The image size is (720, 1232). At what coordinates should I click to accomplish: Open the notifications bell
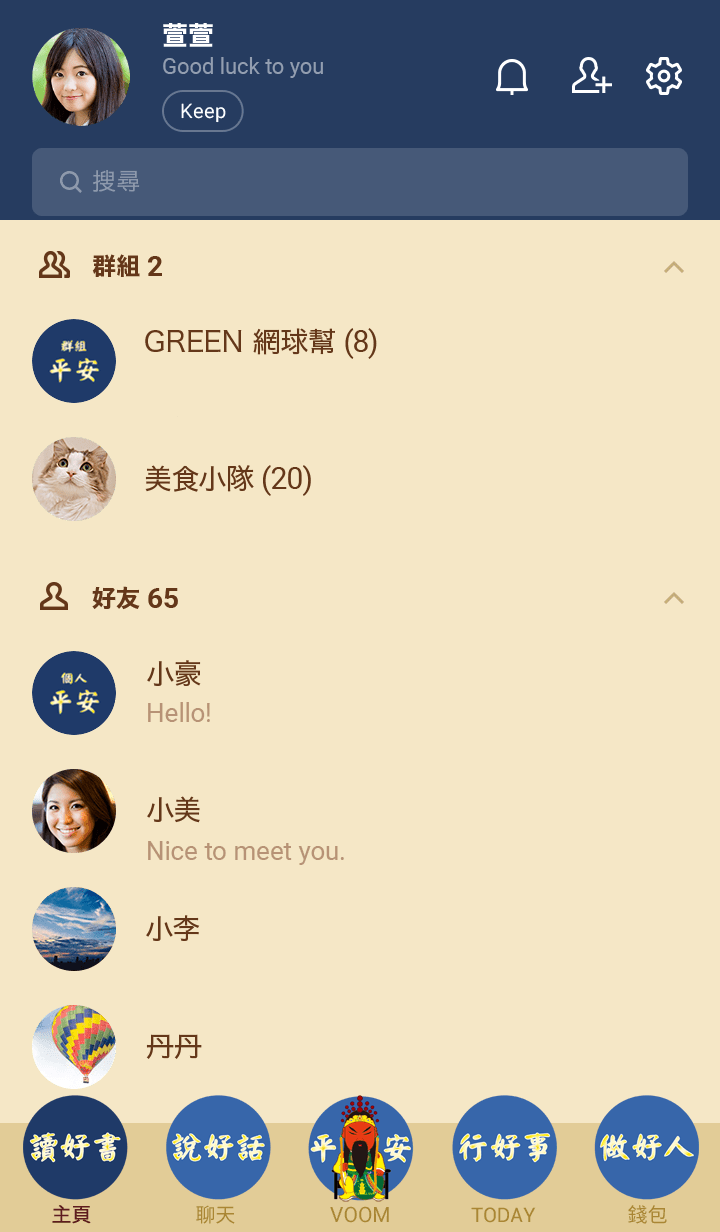point(512,77)
